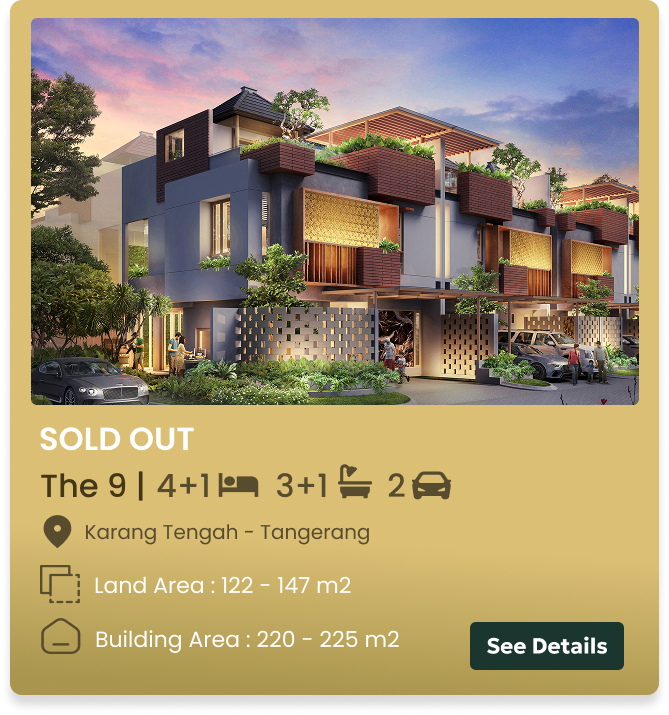Open See Details for The 9

tap(546, 646)
